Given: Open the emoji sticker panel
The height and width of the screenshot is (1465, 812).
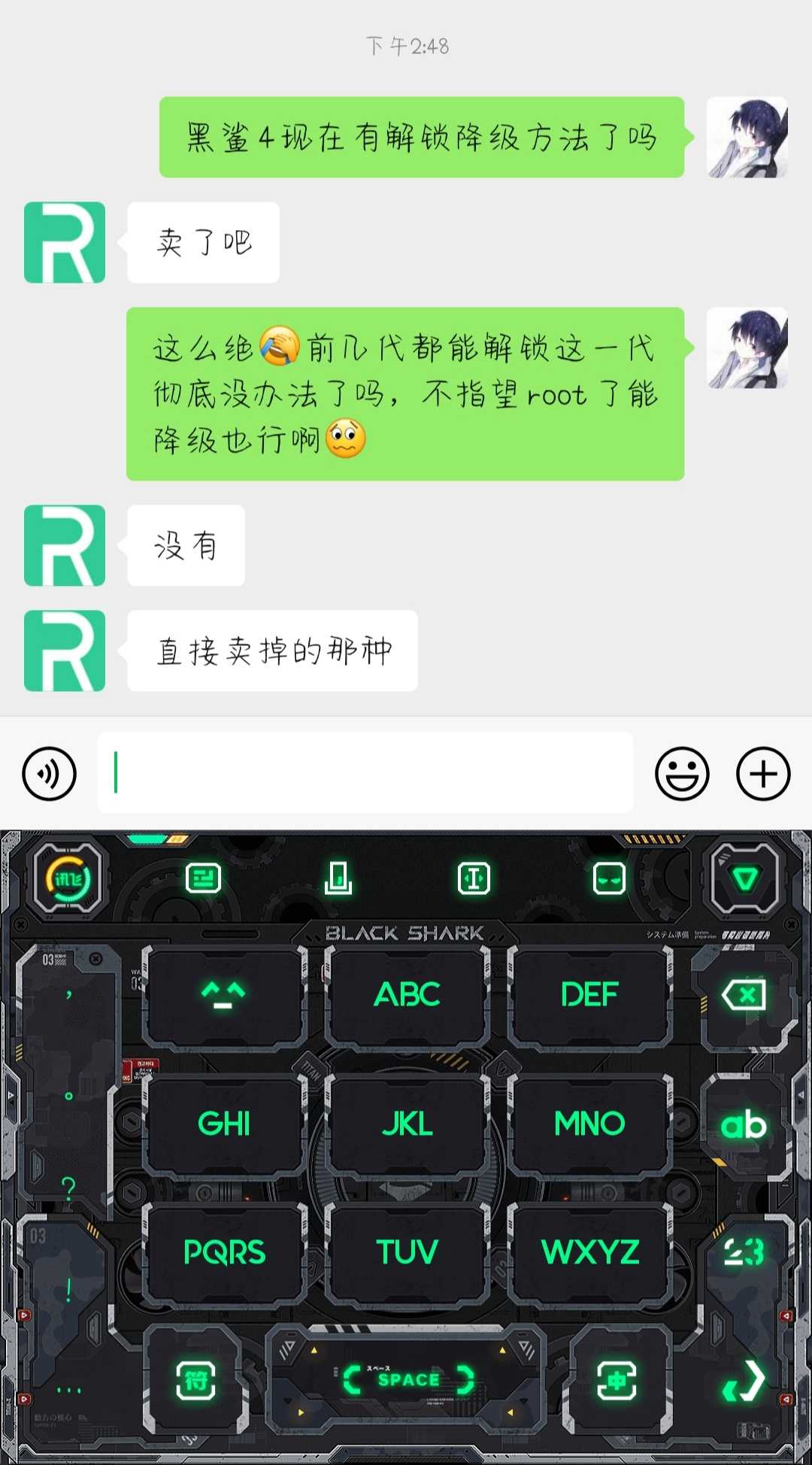Looking at the screenshot, I should tap(682, 773).
